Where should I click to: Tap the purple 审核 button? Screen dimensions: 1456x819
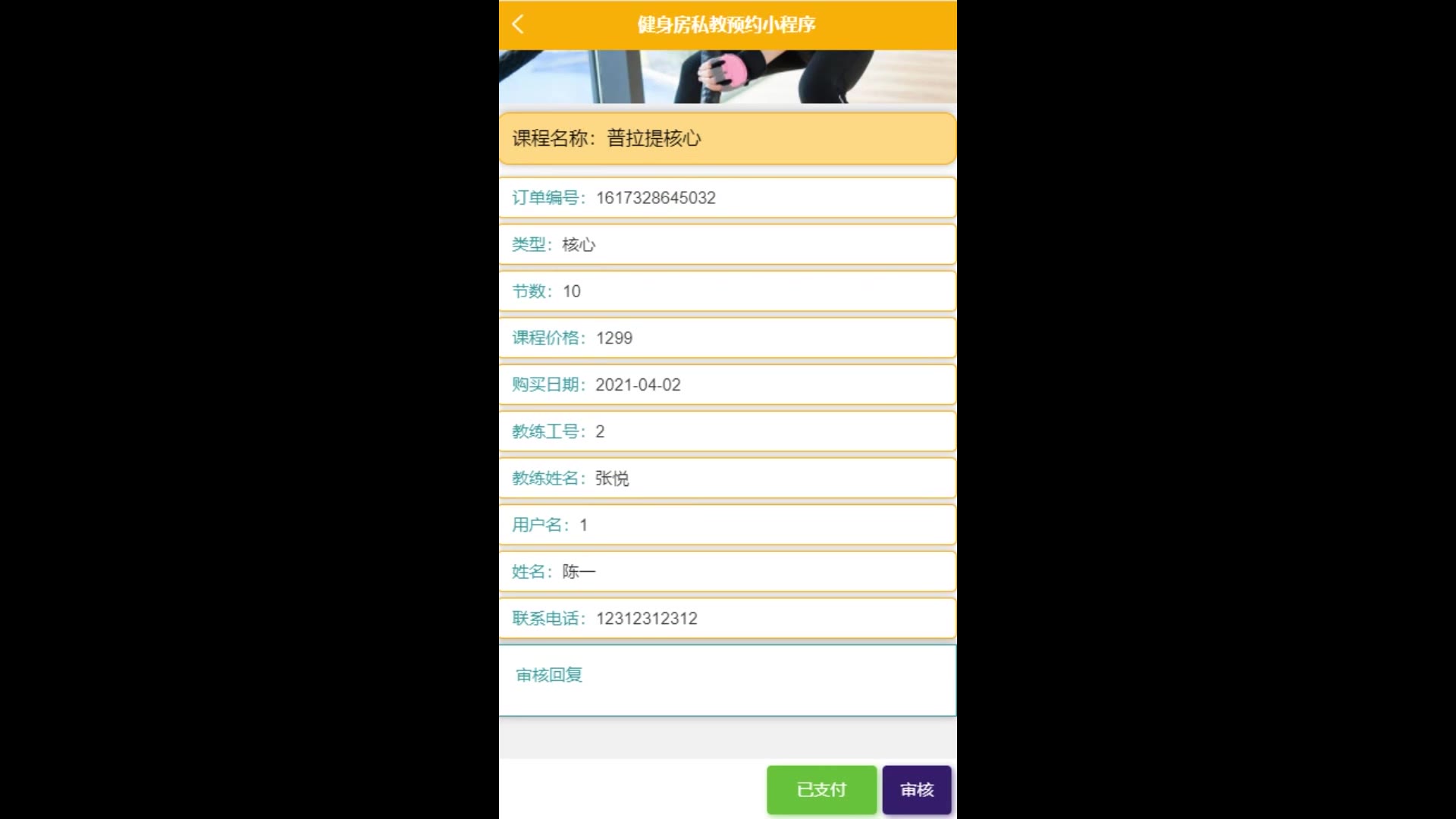(916, 789)
